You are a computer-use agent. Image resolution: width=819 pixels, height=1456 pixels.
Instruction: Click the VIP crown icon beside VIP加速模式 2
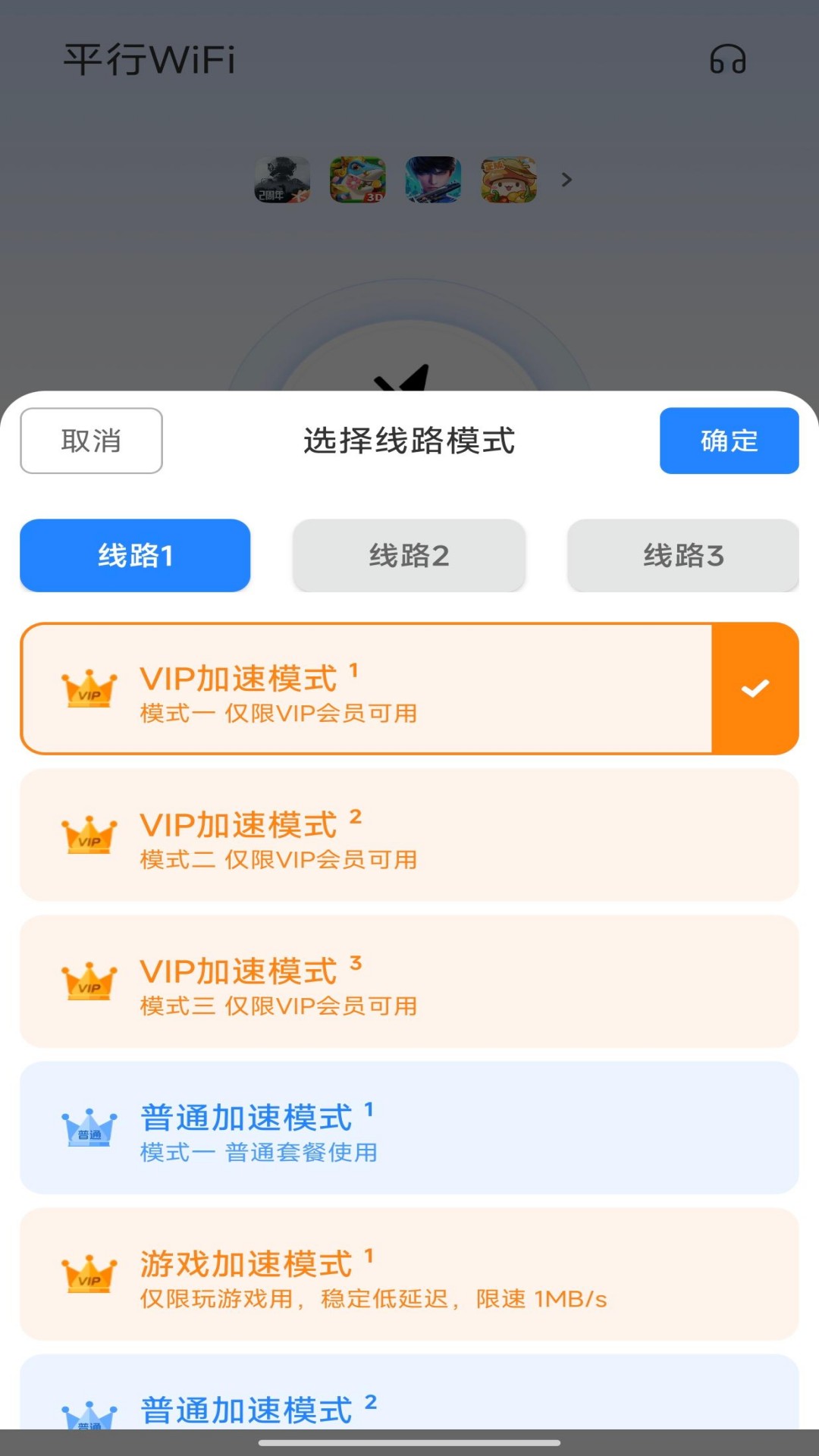tap(89, 834)
